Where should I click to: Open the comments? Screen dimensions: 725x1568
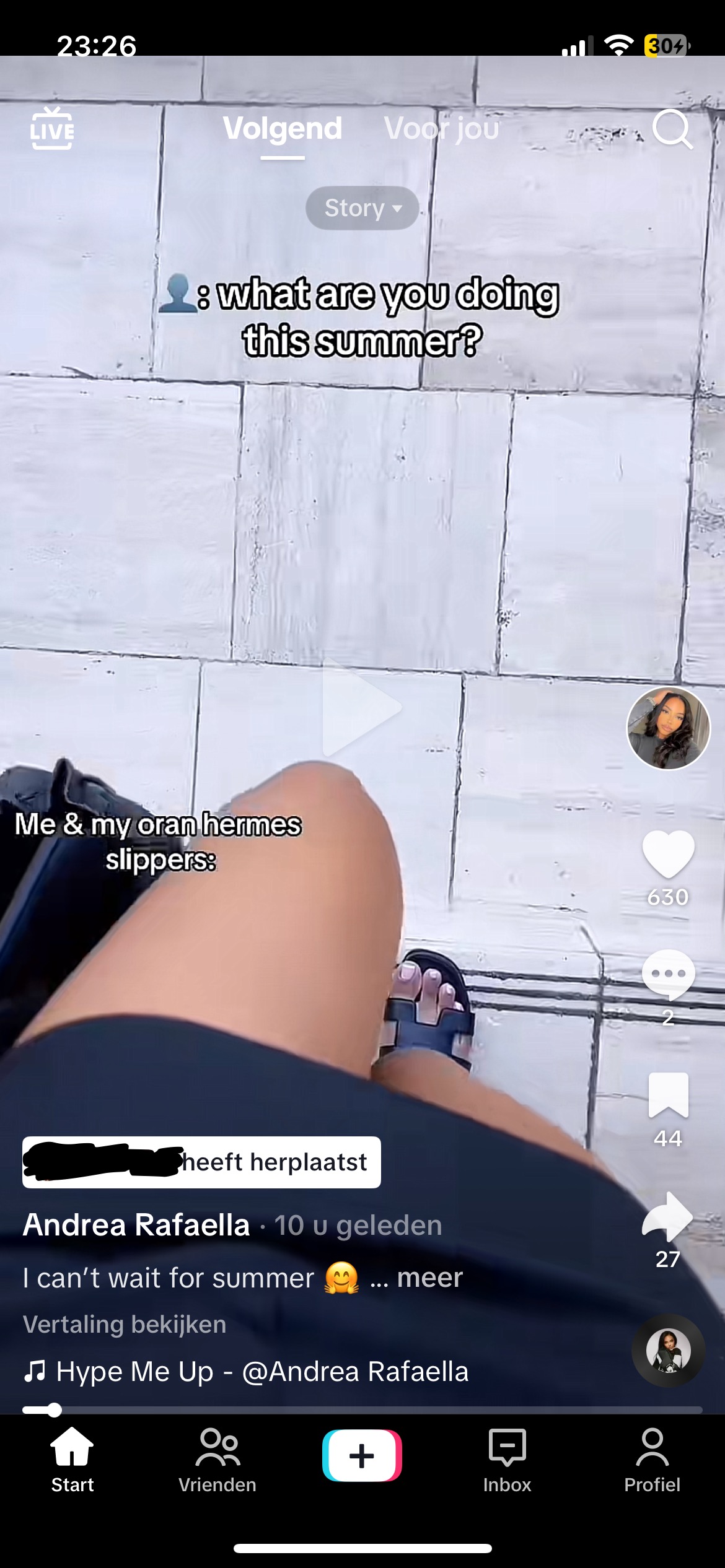[x=668, y=975]
